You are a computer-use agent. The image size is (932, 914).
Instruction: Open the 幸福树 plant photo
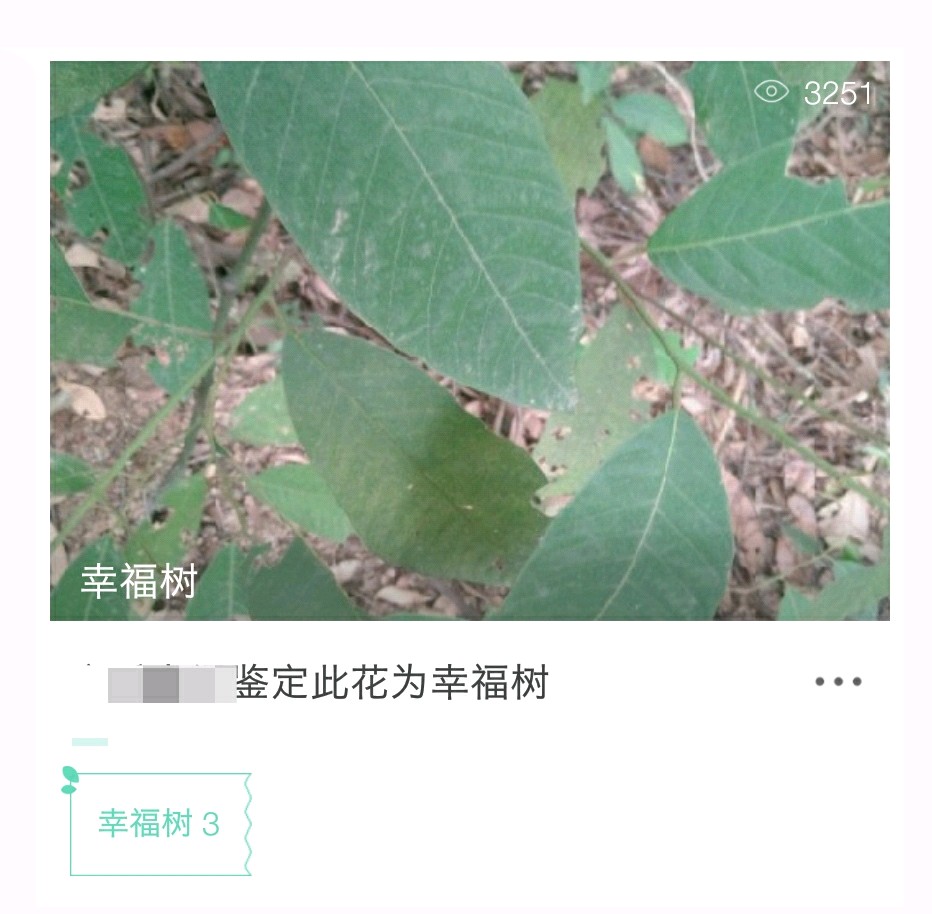(x=469, y=340)
